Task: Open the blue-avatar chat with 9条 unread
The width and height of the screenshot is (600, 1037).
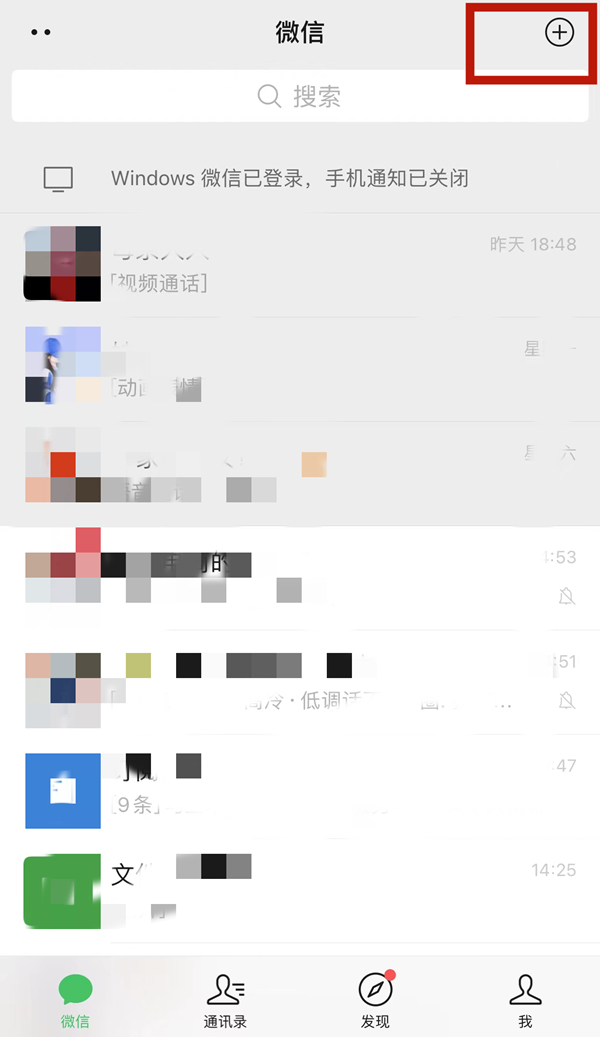Action: click(300, 790)
